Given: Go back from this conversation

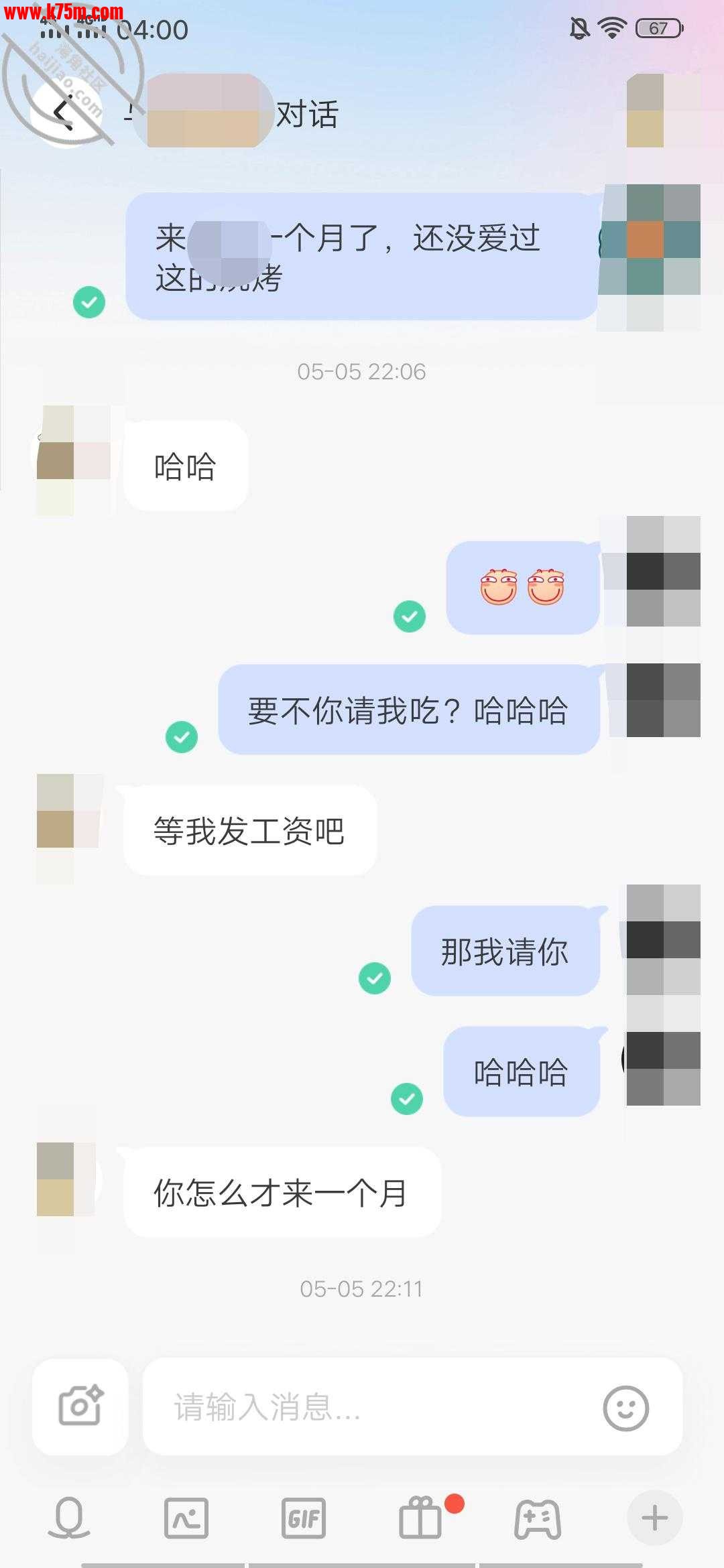Looking at the screenshot, I should click(x=64, y=113).
